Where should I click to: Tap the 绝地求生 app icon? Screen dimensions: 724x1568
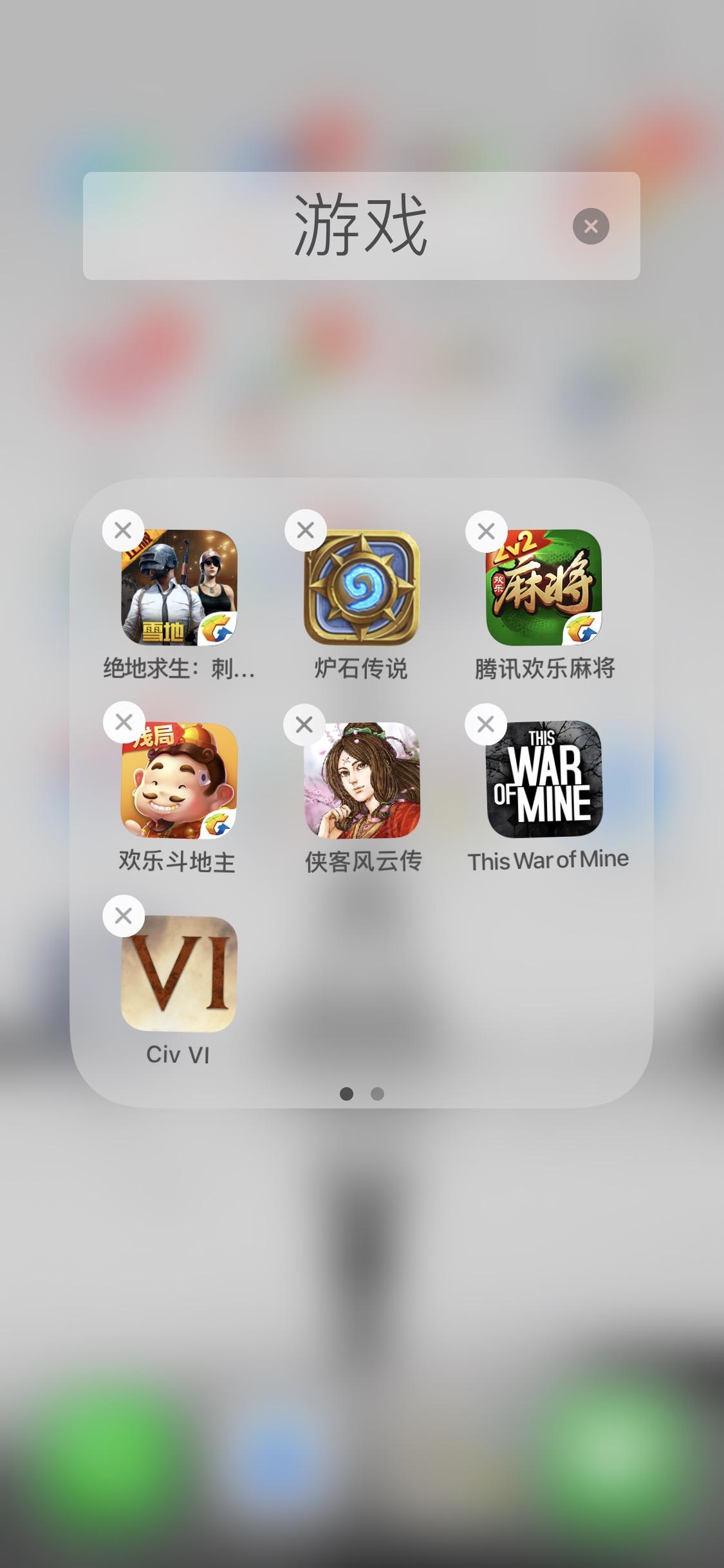click(180, 588)
